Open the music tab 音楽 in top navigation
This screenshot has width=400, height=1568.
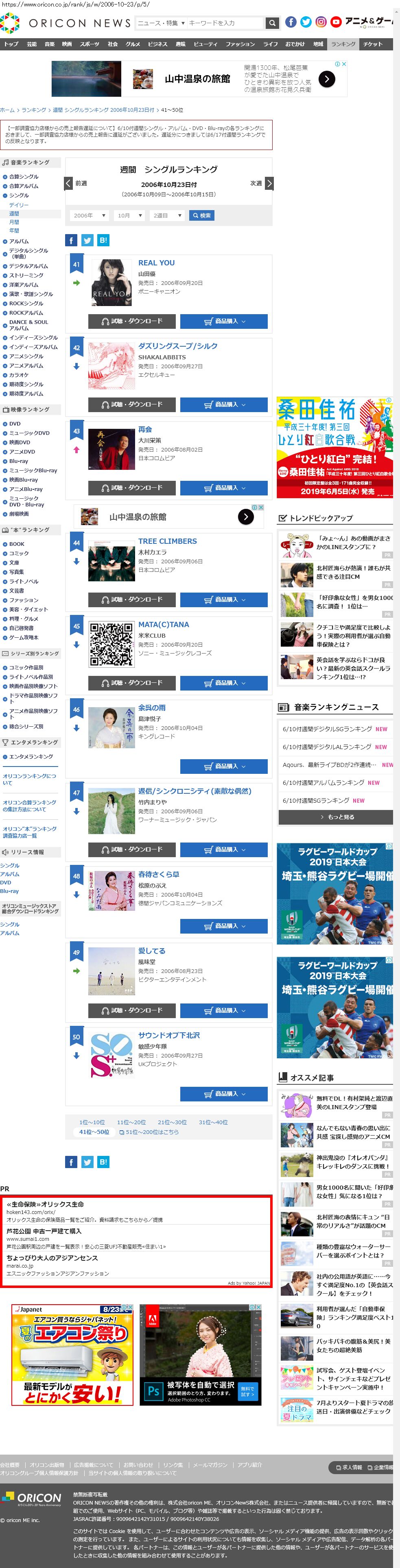[x=49, y=44]
